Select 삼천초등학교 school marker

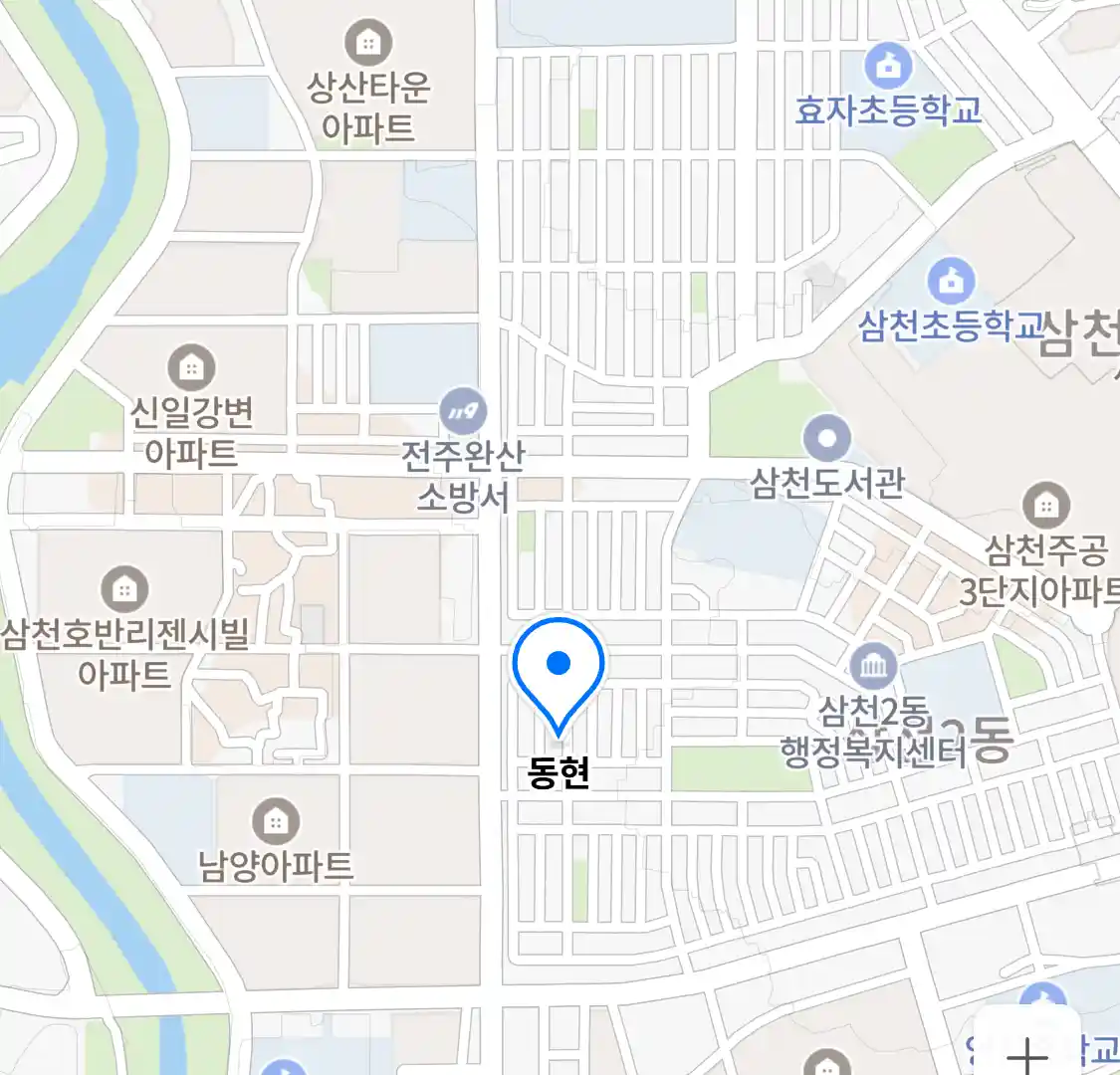(x=952, y=282)
